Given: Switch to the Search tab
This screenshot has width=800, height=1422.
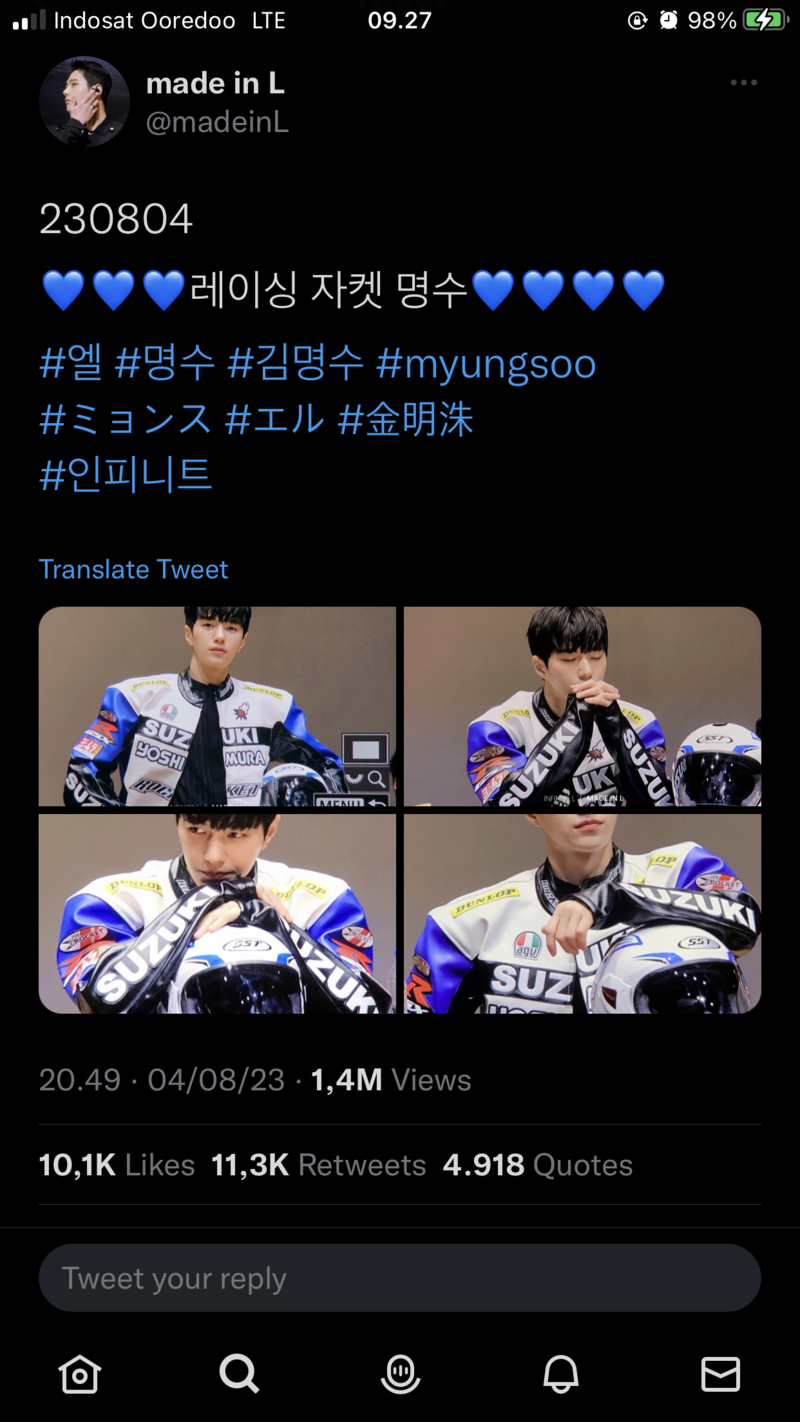Looking at the screenshot, I should pos(239,1374).
